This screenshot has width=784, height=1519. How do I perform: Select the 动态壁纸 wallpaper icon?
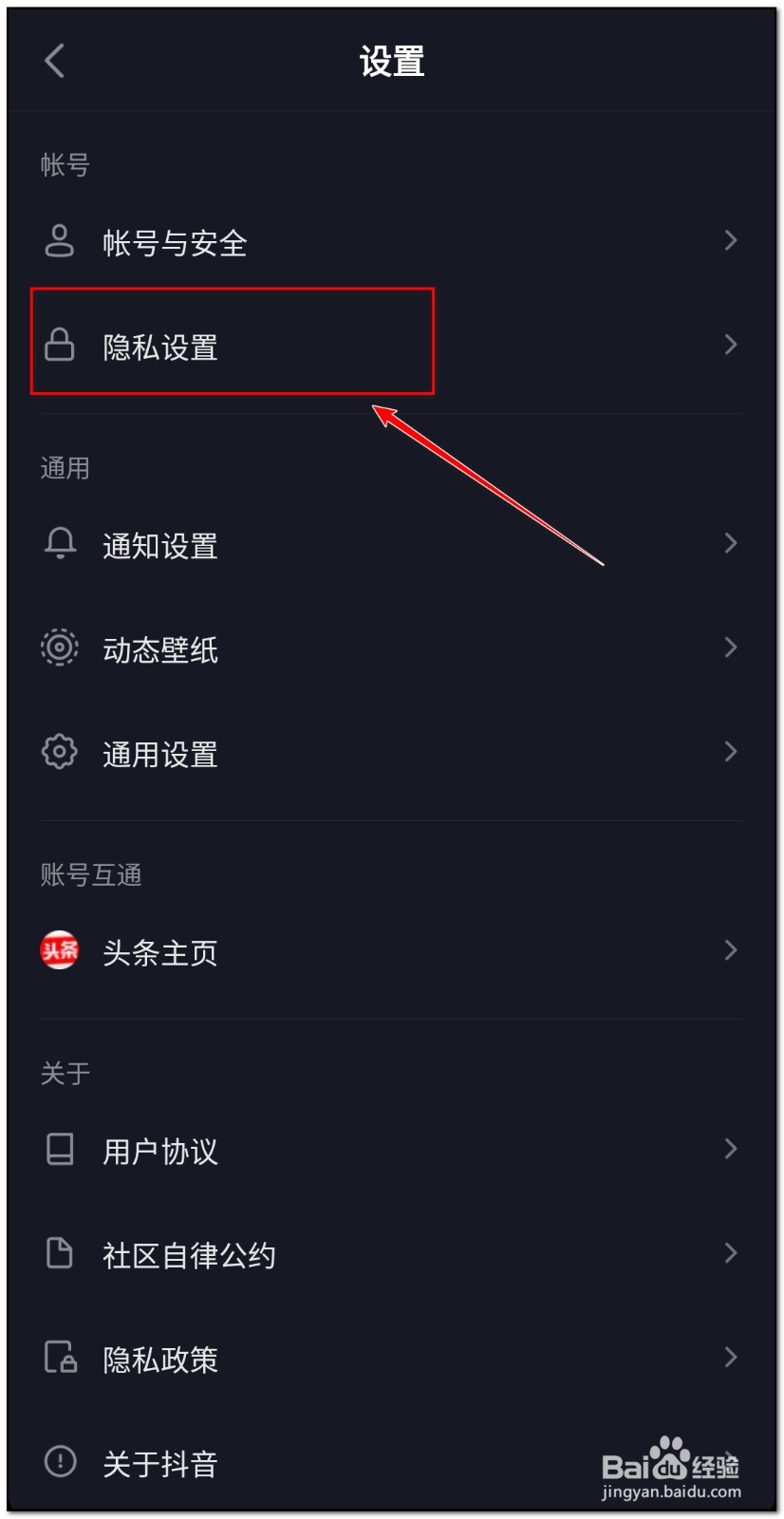[x=60, y=648]
